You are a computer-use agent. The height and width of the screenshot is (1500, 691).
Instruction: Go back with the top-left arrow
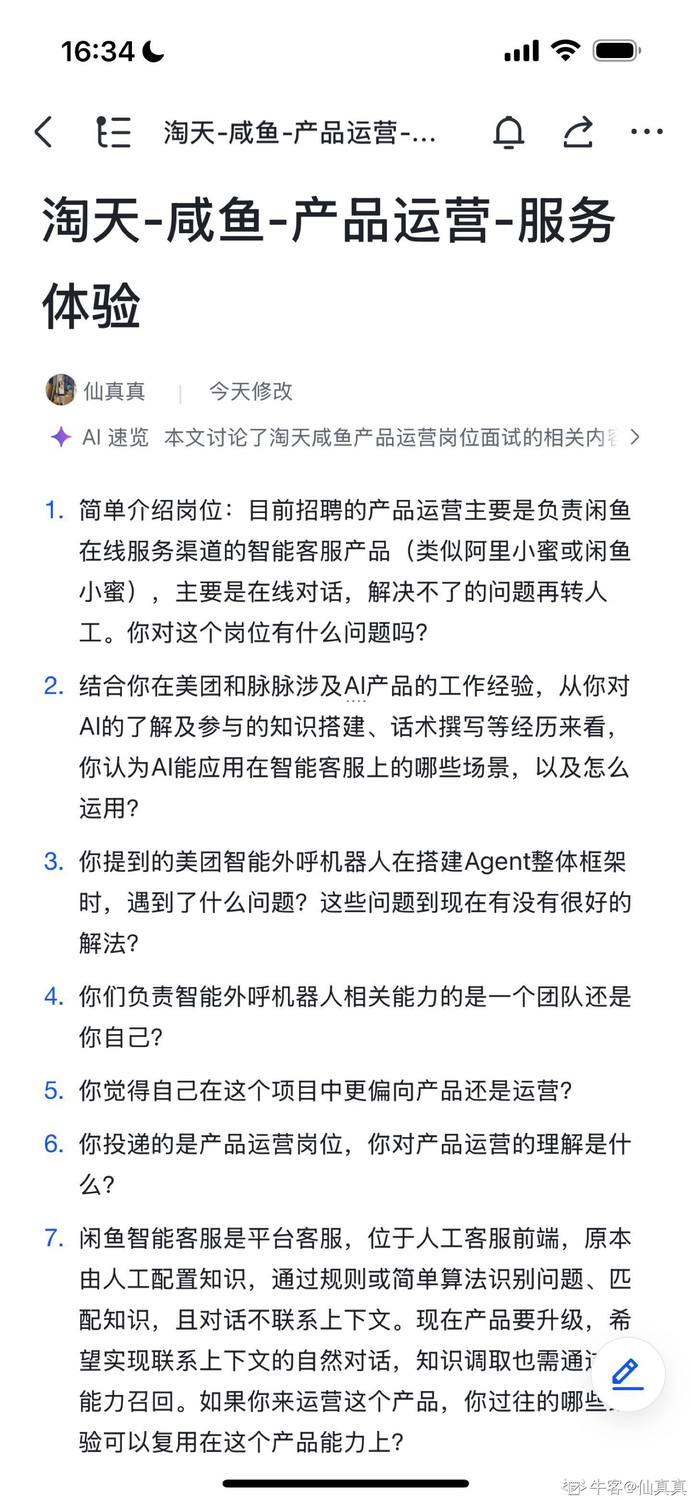tap(43, 132)
